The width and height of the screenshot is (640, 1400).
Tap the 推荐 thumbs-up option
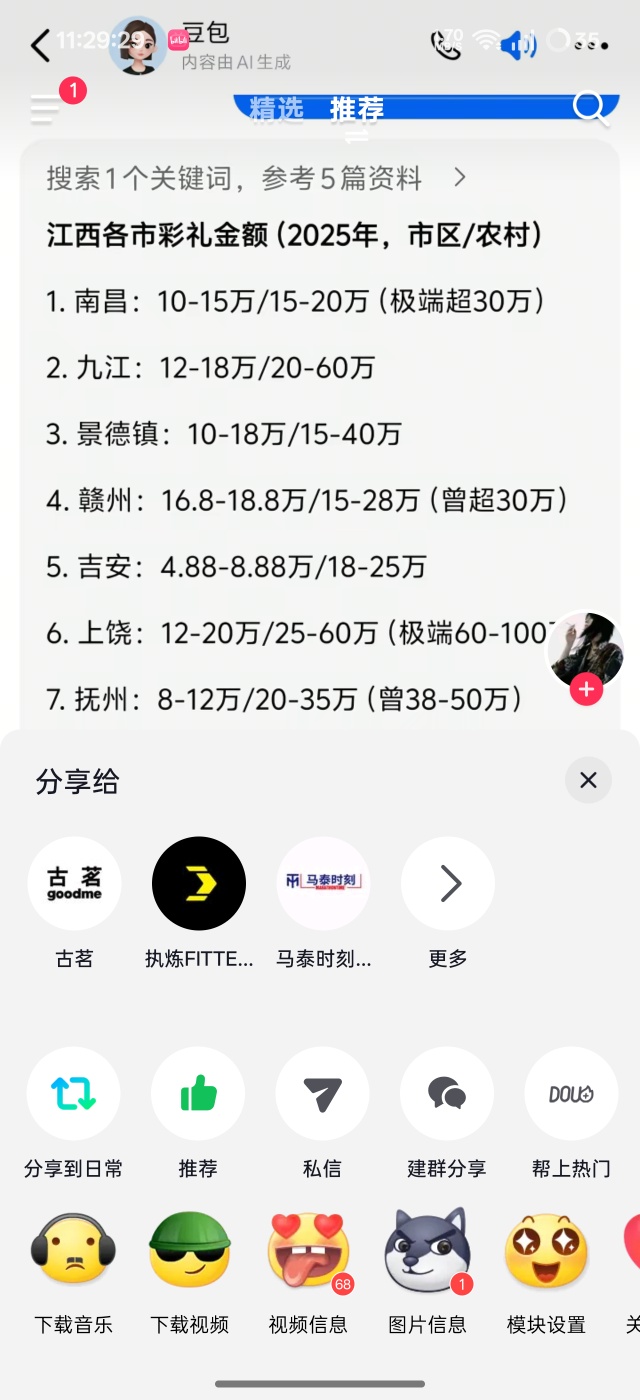coord(198,1094)
